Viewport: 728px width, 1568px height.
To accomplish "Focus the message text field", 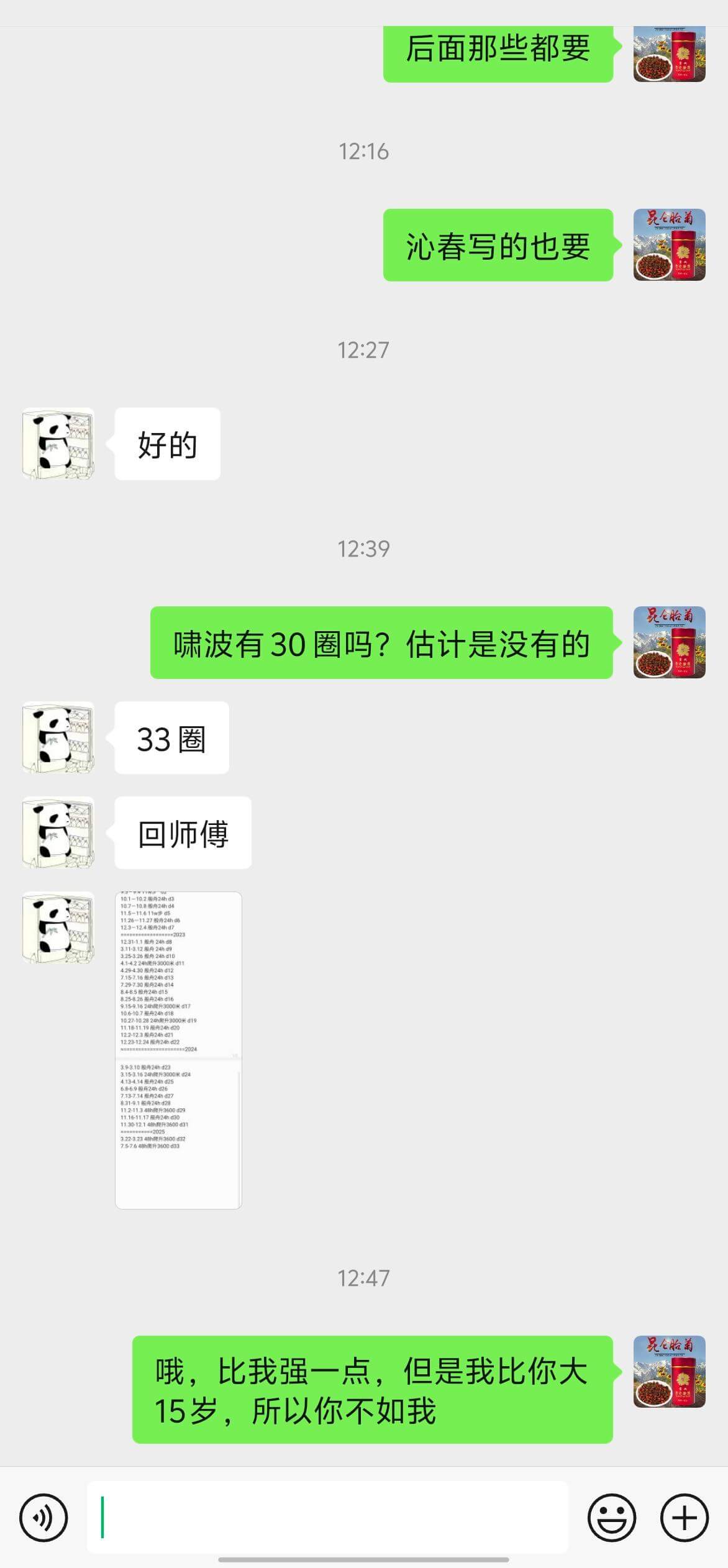I will (x=327, y=1516).
